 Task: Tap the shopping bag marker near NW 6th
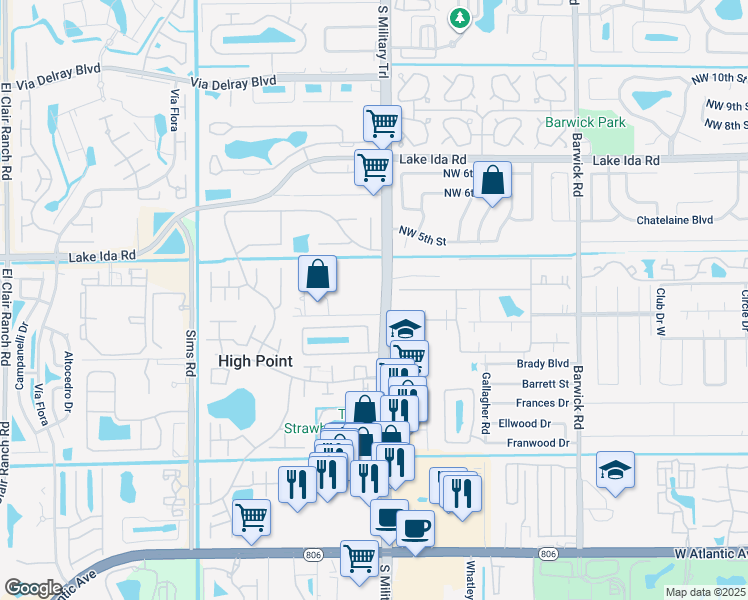point(493,181)
